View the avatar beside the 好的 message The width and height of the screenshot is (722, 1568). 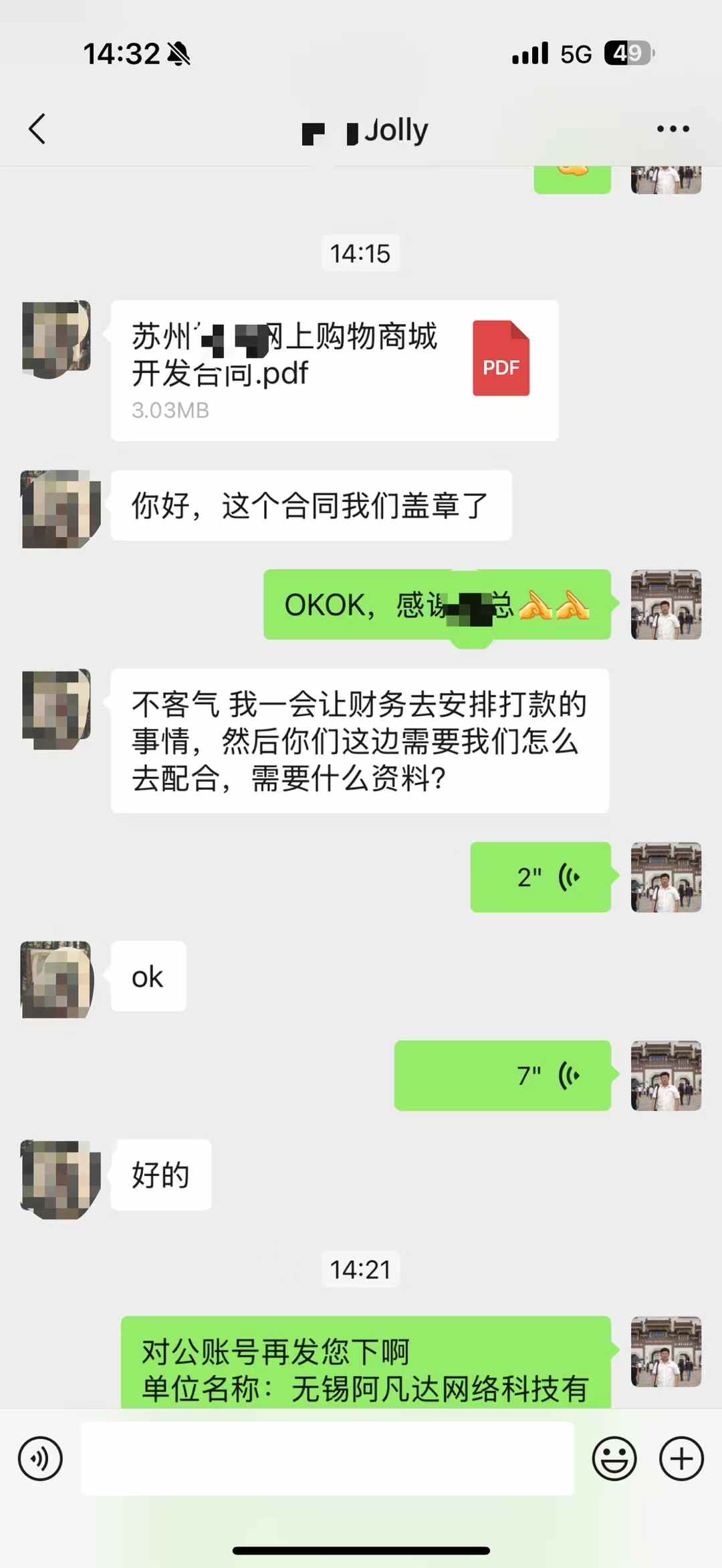tap(59, 1179)
